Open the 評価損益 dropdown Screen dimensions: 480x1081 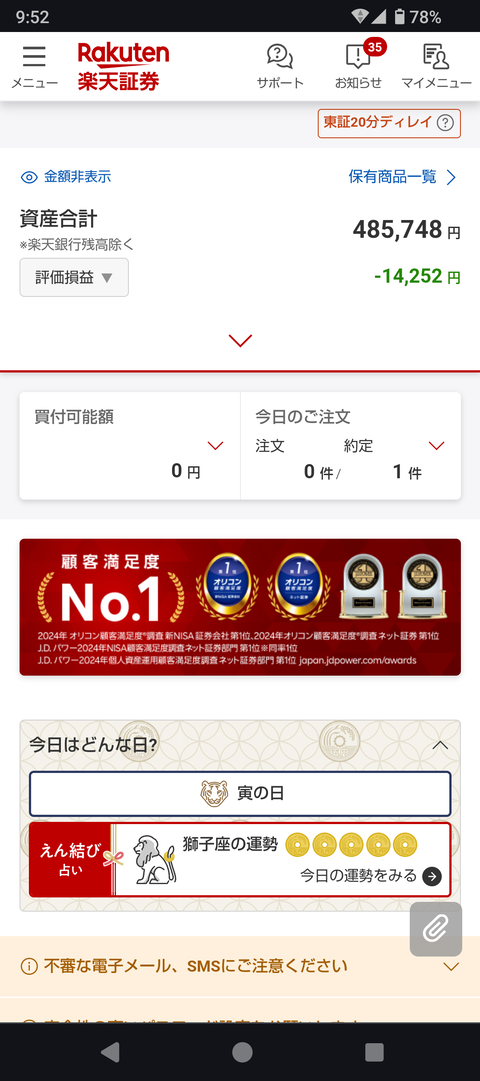click(74, 277)
